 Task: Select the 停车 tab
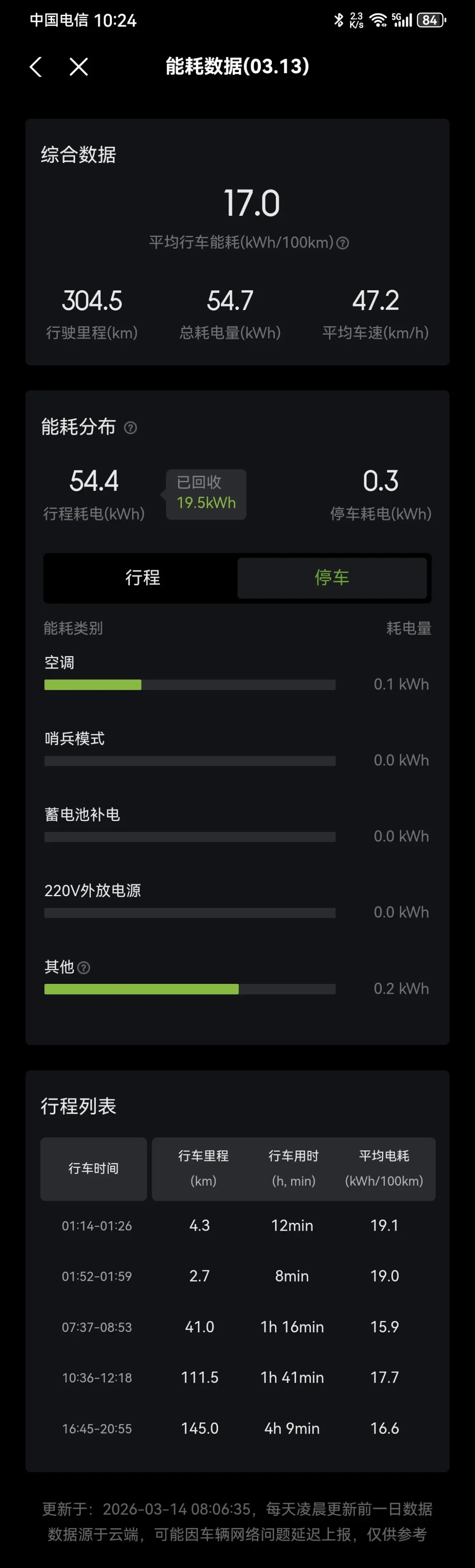[331, 578]
